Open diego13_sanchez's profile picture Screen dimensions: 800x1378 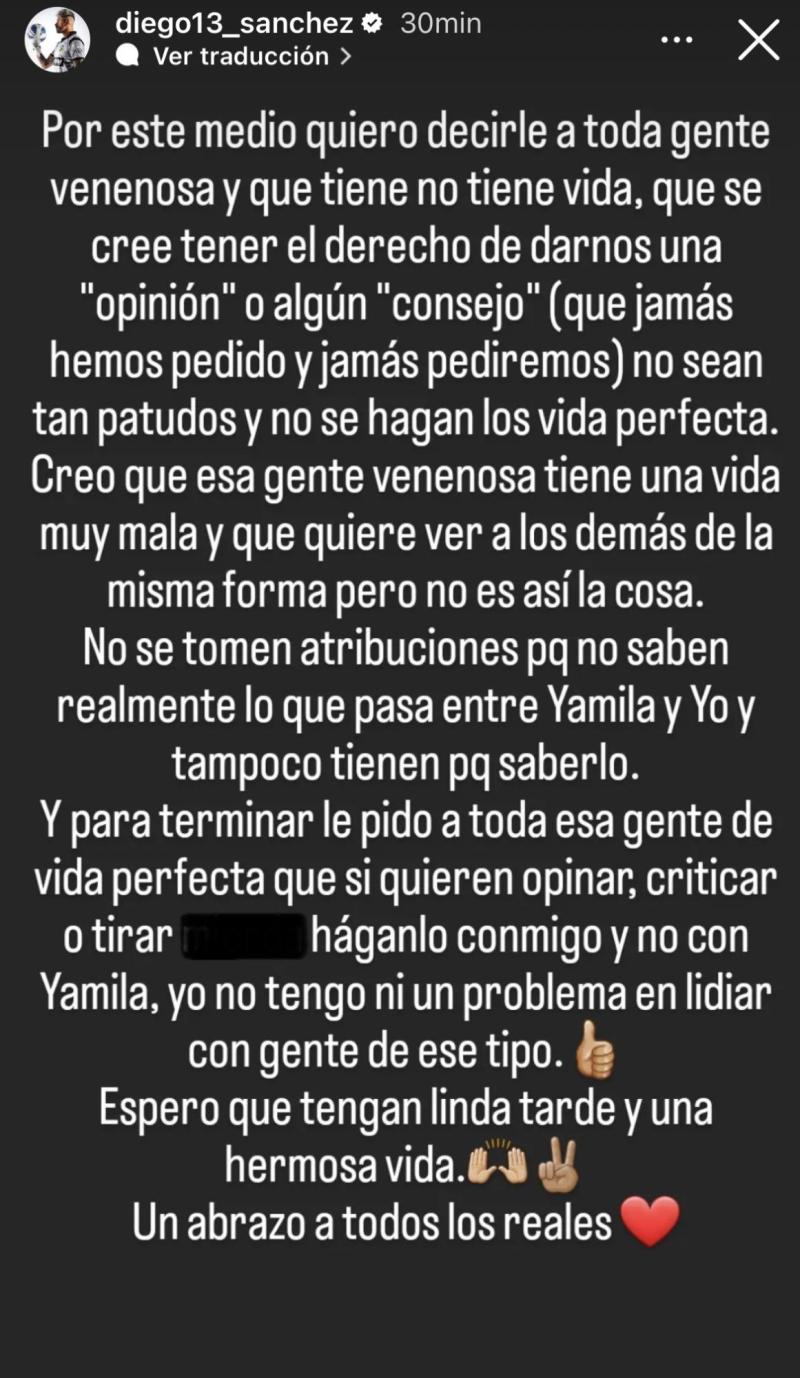click(x=57, y=39)
